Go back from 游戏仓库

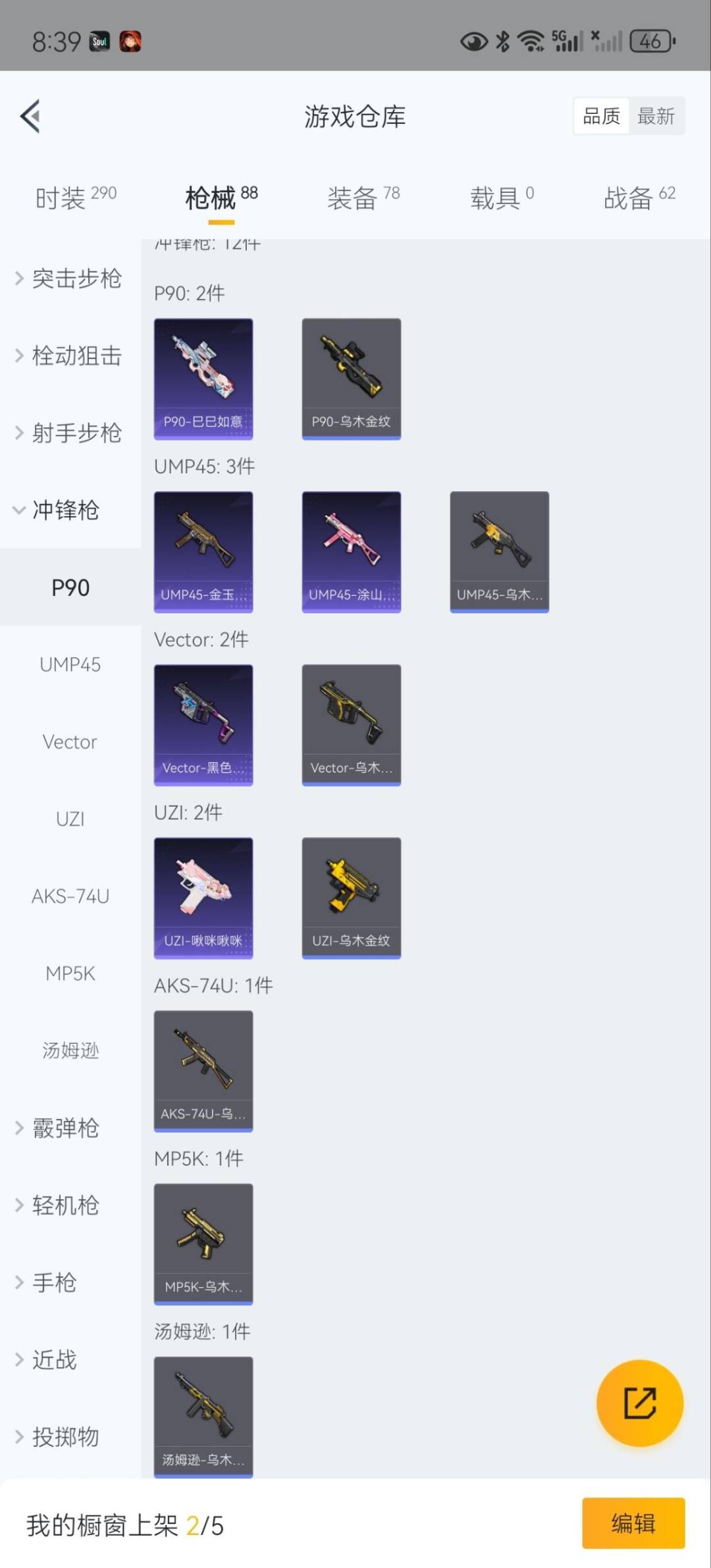click(30, 117)
